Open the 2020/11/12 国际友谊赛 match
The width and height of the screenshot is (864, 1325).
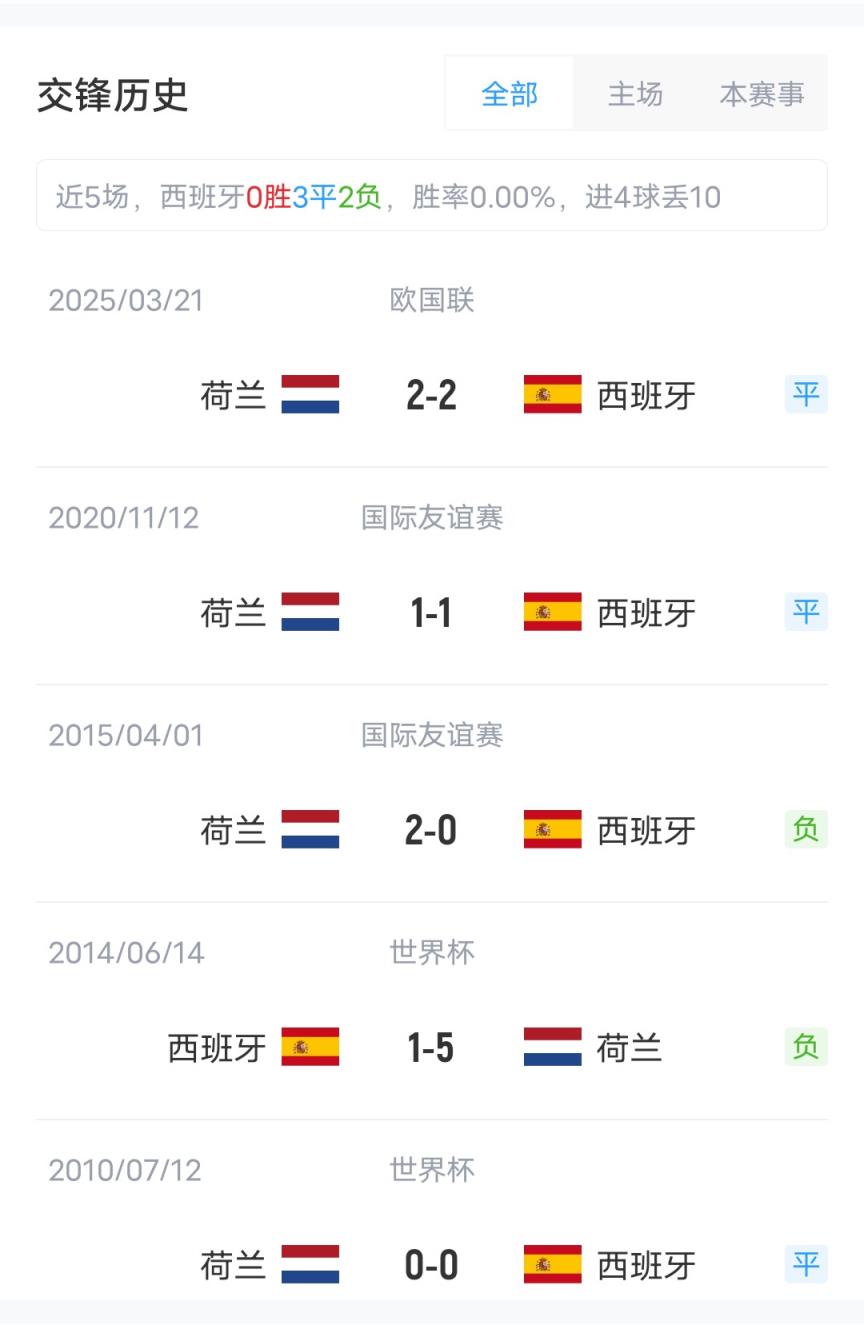tap(432, 612)
